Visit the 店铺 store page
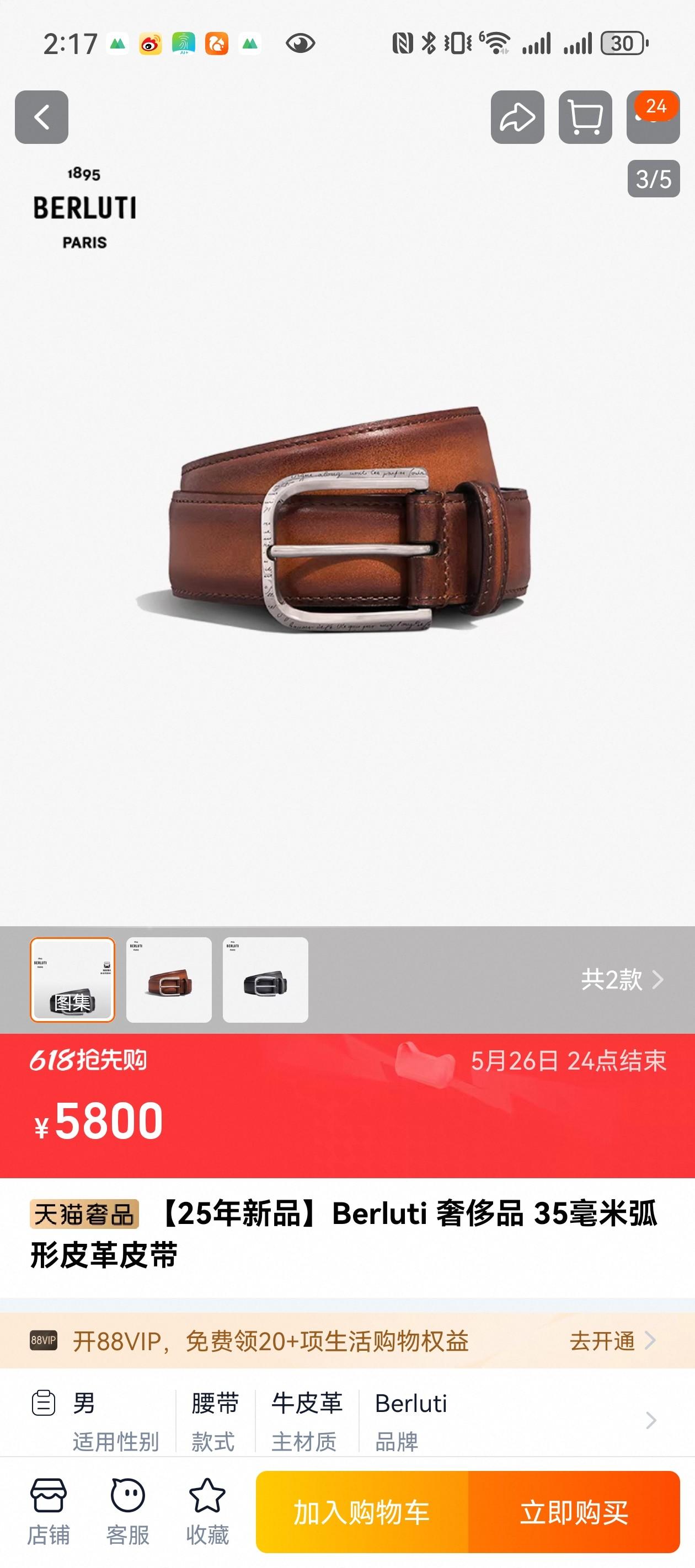This screenshot has width=695, height=1568. coord(48,1511)
